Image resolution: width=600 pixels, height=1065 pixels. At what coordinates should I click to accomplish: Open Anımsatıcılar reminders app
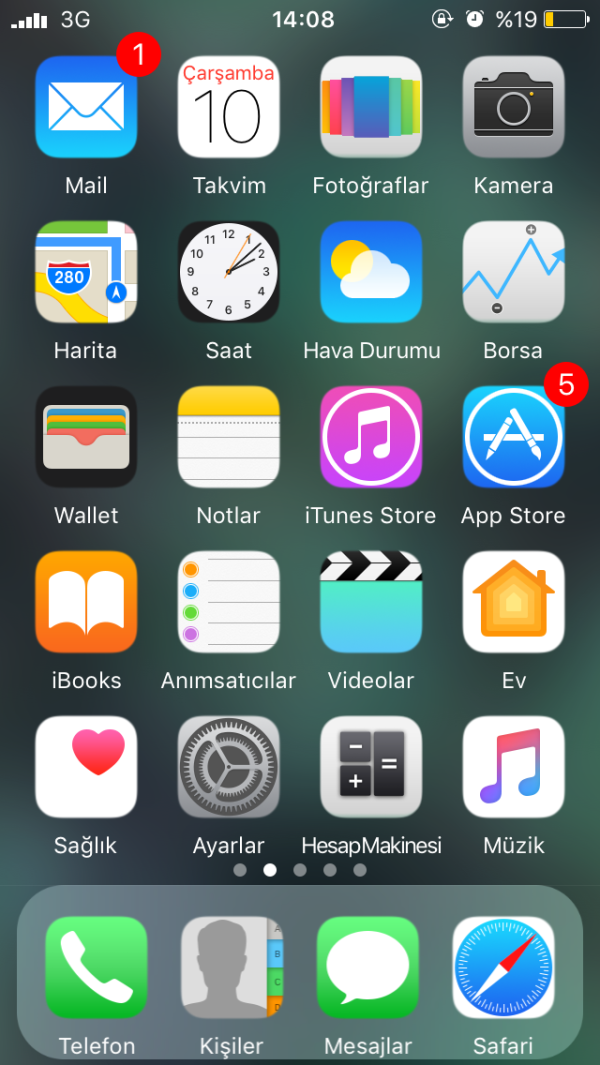[229, 602]
